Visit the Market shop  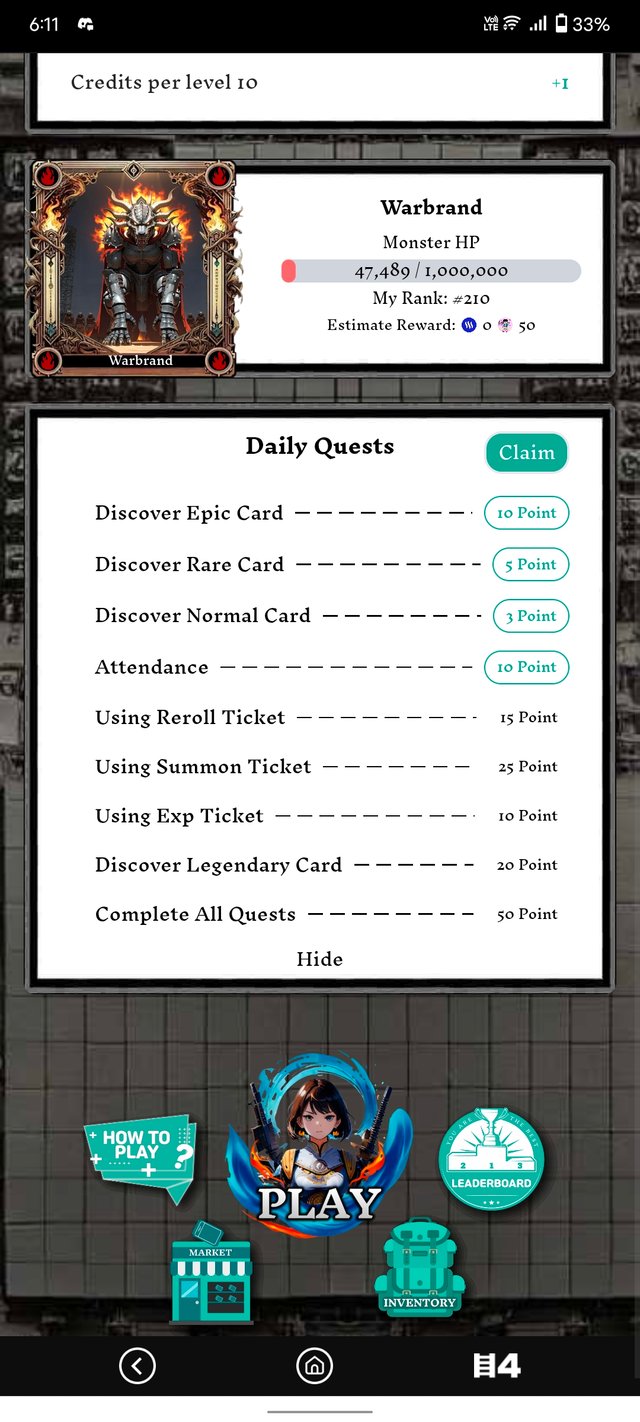tap(210, 1275)
